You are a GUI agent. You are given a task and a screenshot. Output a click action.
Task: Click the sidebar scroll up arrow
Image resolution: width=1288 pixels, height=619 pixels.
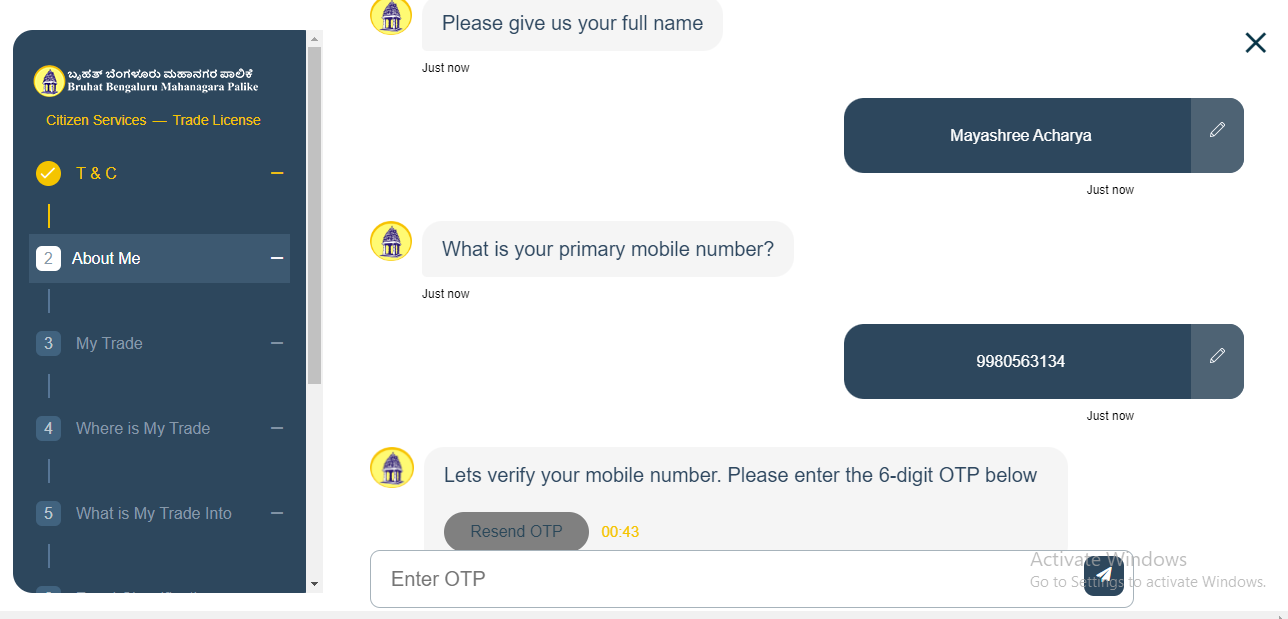[314, 39]
